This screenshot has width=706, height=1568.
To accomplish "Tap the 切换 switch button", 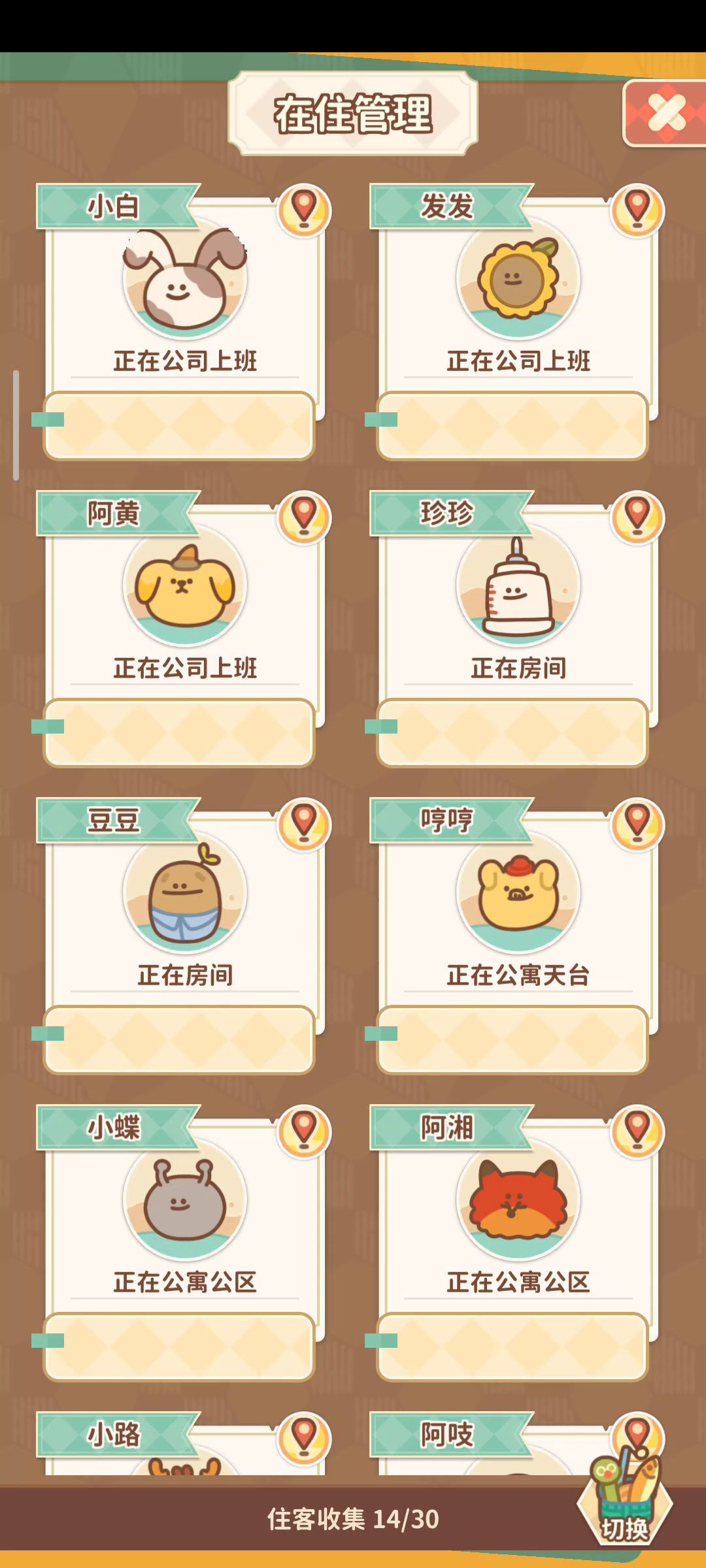I will point(625,1502).
